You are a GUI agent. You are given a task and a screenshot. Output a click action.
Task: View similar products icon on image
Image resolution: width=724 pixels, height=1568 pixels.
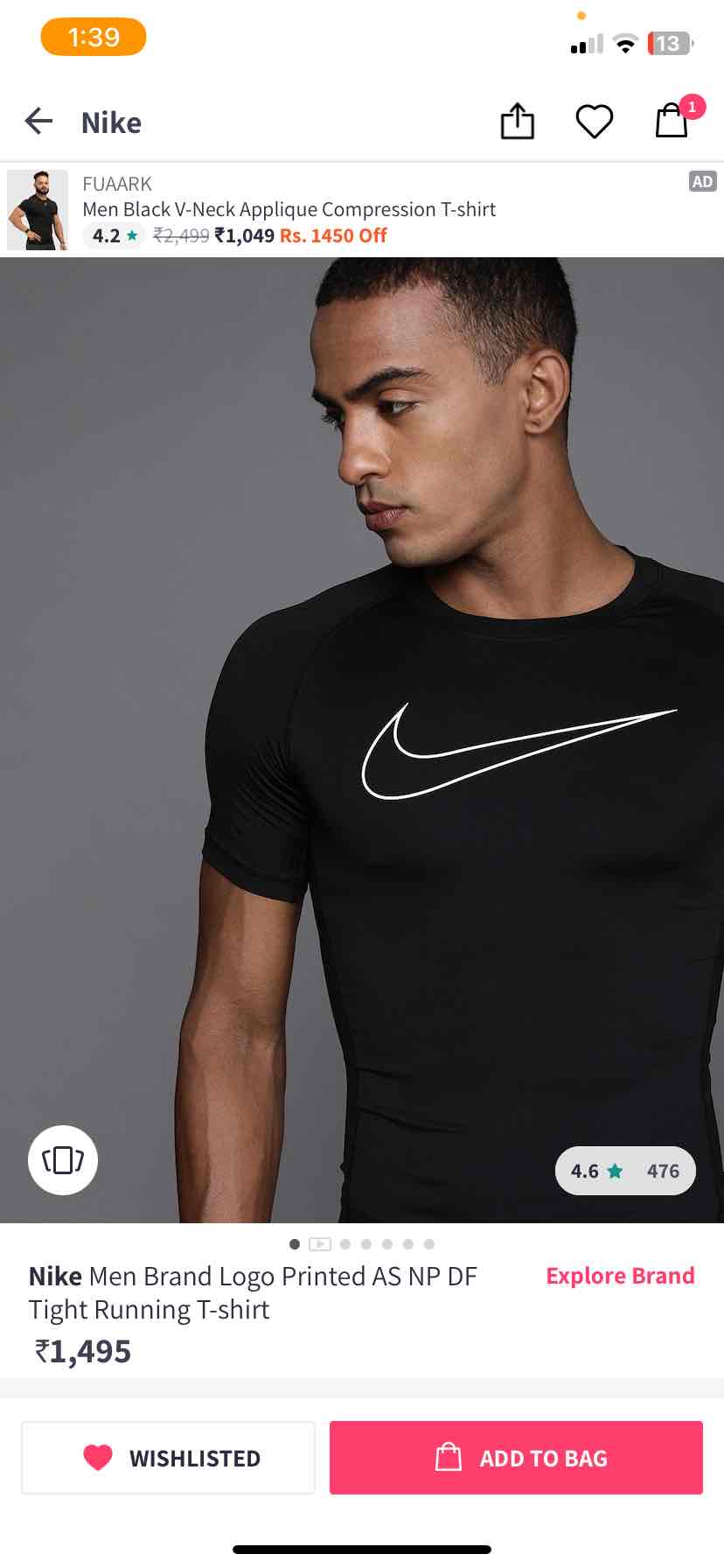tap(63, 1160)
